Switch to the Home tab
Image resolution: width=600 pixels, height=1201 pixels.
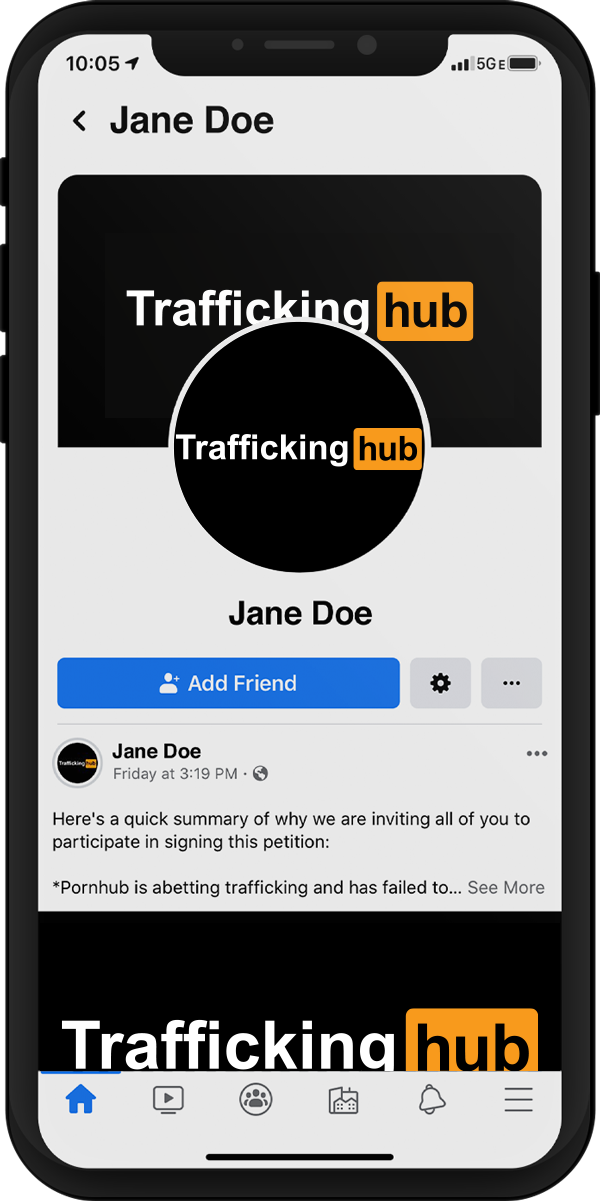[80, 1100]
